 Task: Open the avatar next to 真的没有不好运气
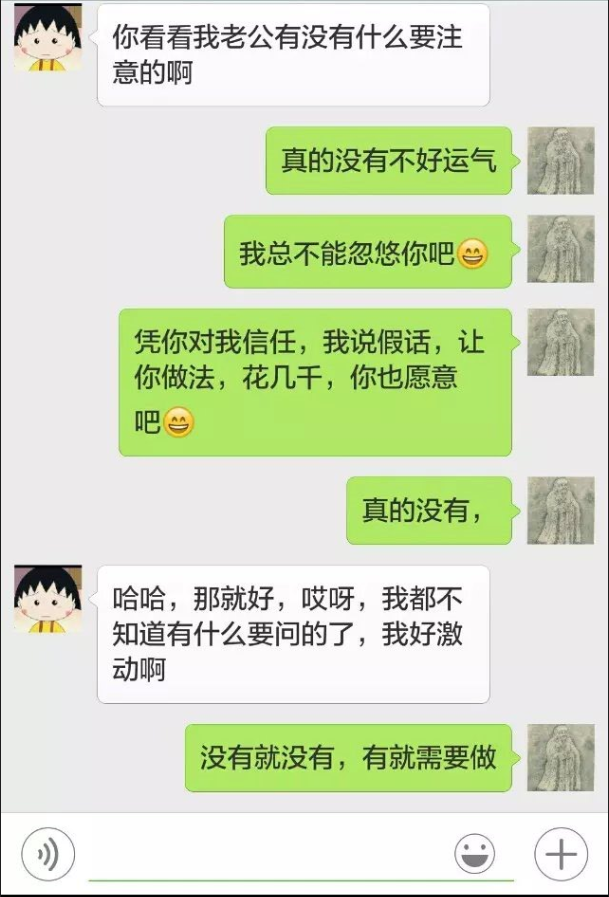coord(560,160)
